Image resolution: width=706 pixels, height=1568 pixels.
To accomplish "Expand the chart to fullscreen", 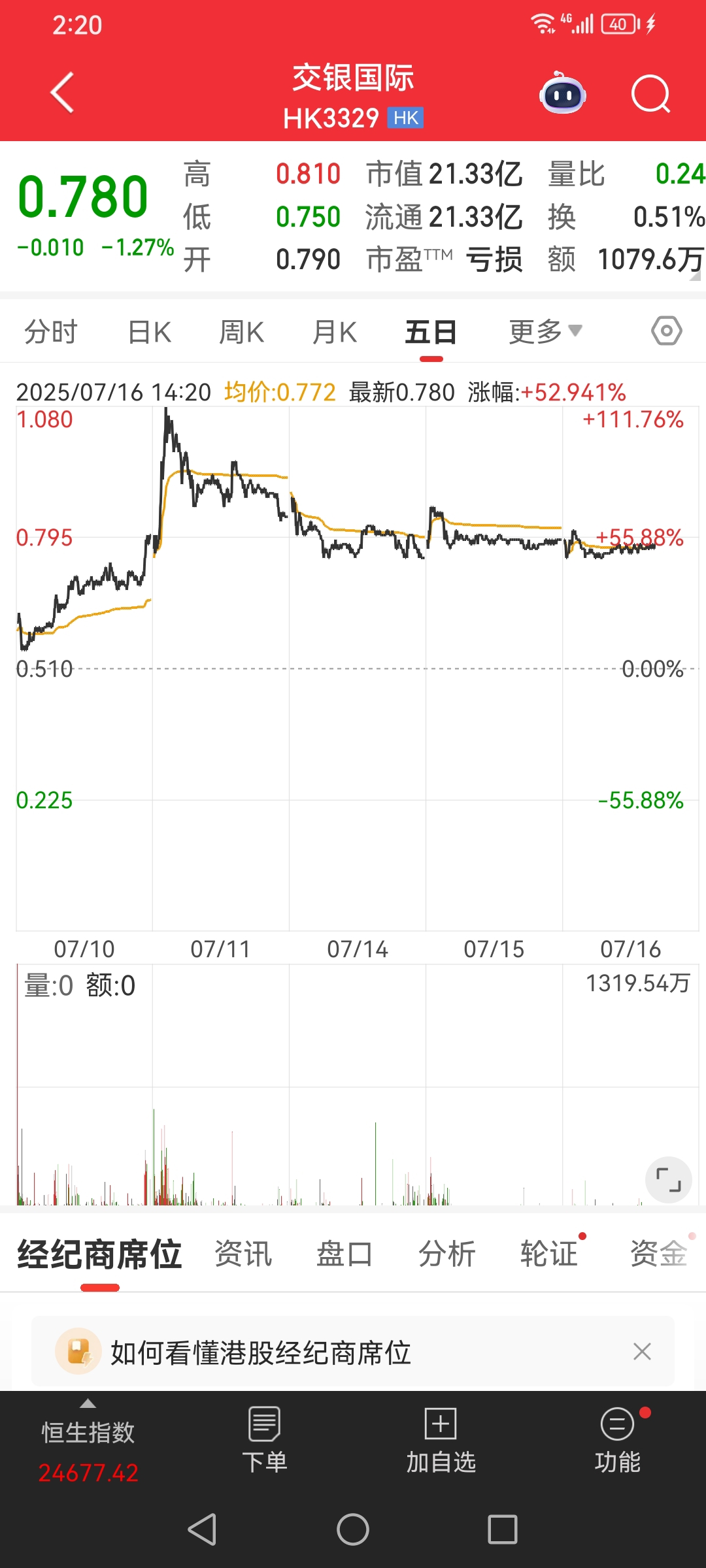I will (x=669, y=1181).
